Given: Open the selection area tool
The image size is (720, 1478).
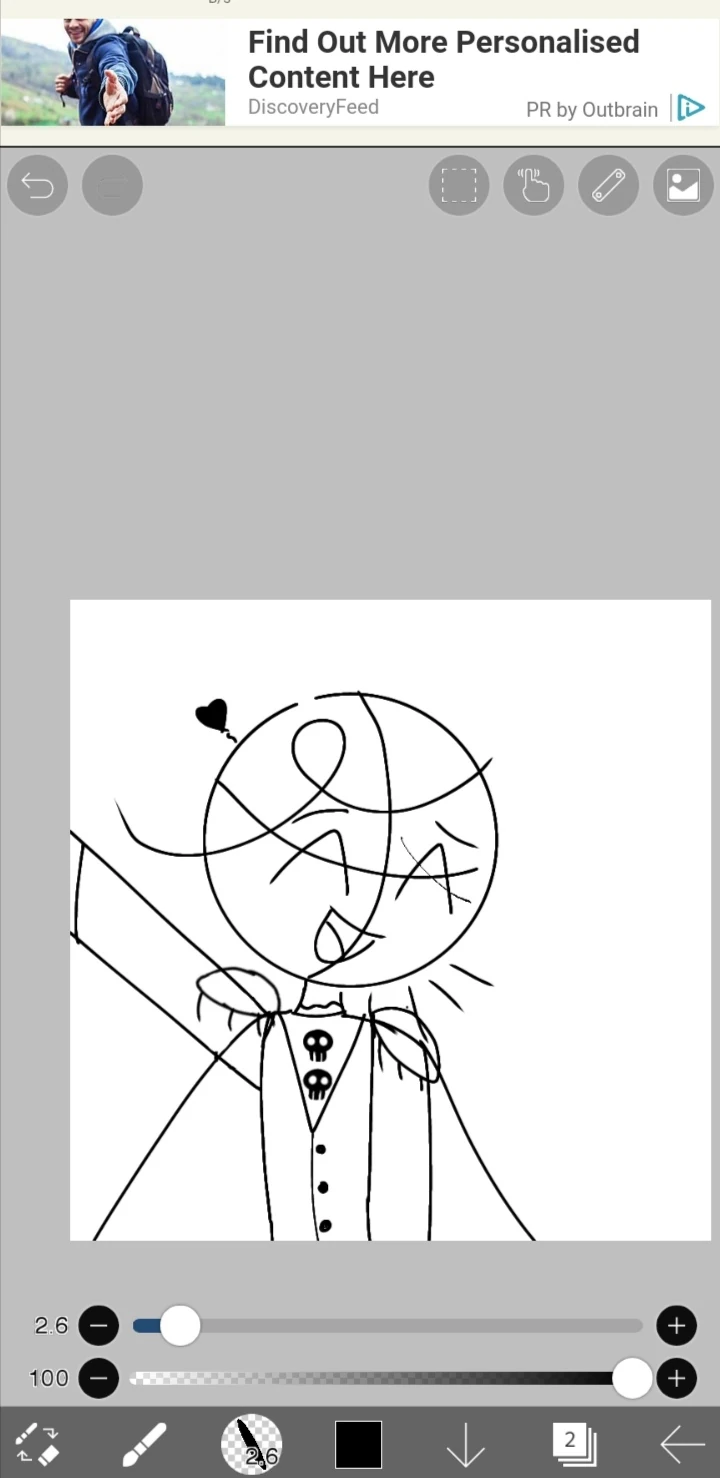Looking at the screenshot, I should (459, 185).
